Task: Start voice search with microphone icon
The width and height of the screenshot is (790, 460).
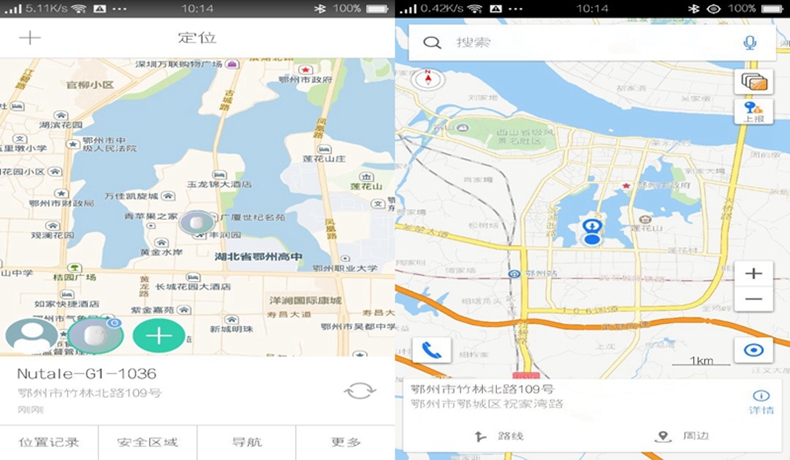Action: pyautogui.click(x=749, y=43)
